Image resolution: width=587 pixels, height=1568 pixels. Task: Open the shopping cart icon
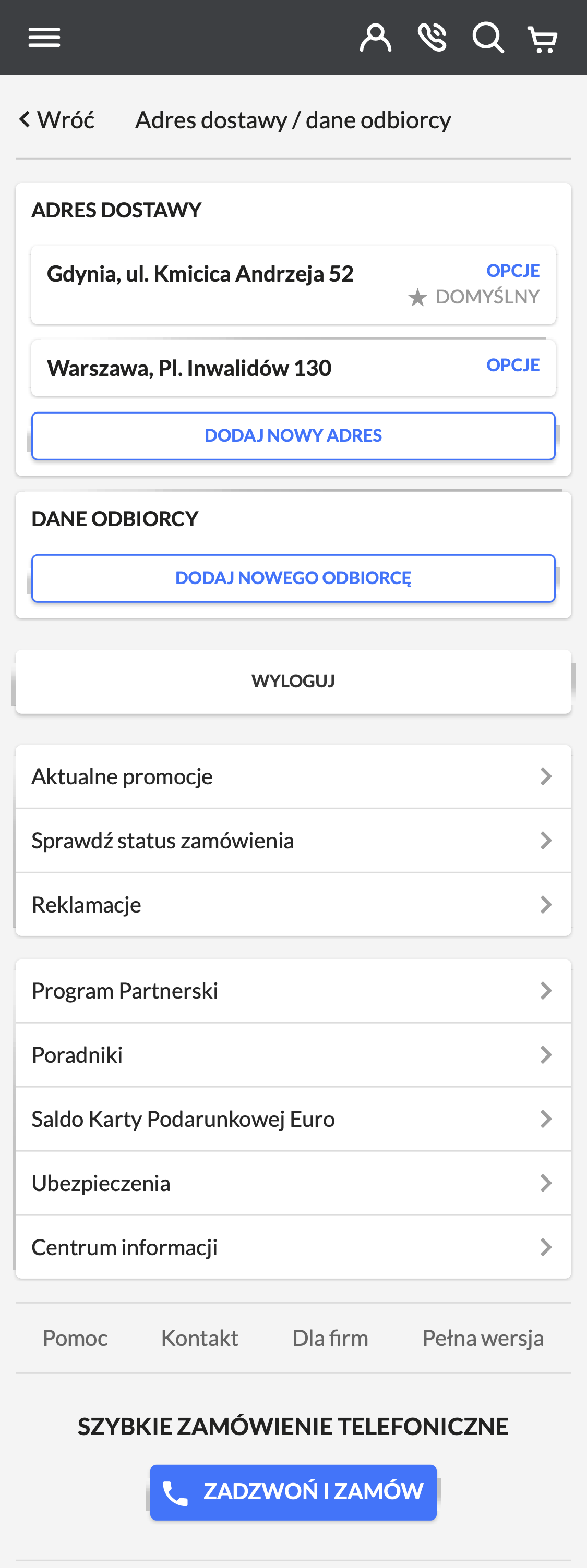(543, 37)
